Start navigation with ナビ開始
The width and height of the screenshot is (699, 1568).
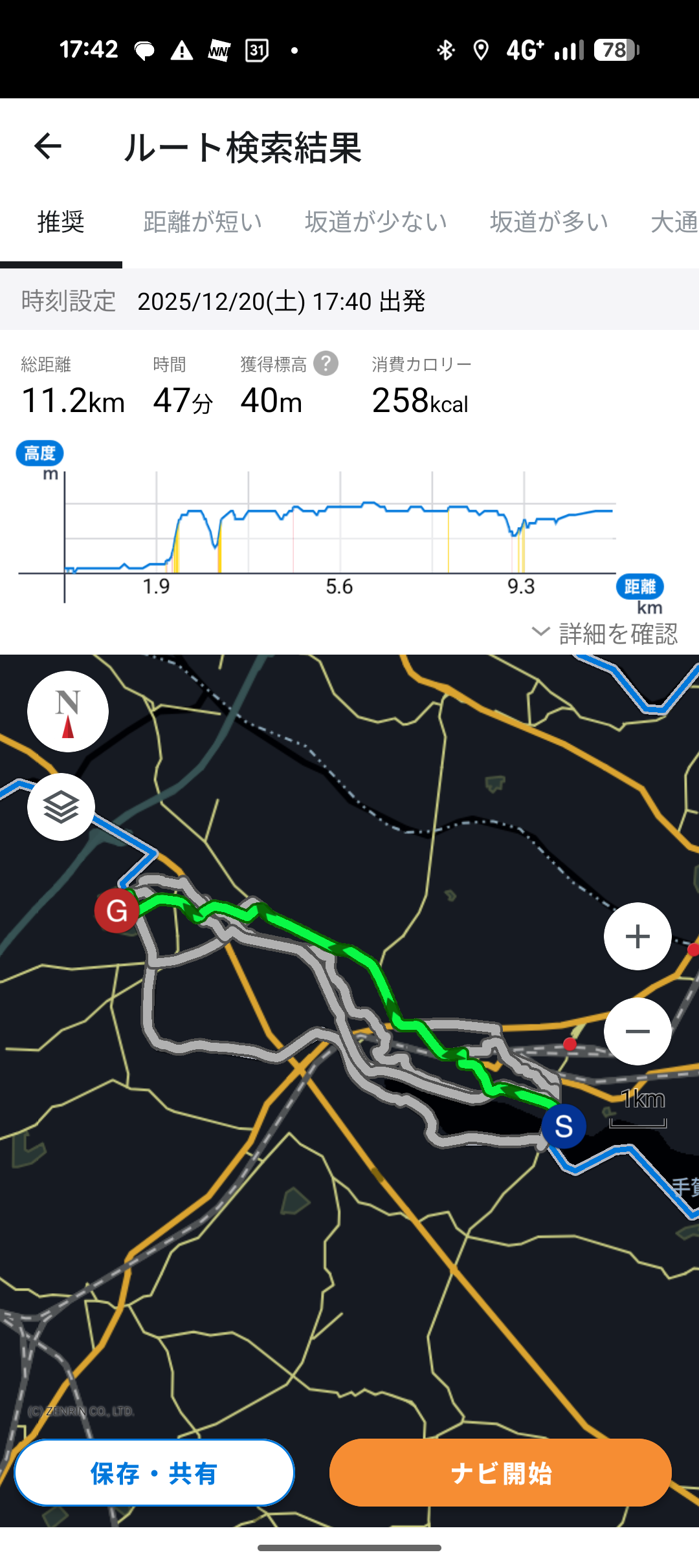point(500,1473)
